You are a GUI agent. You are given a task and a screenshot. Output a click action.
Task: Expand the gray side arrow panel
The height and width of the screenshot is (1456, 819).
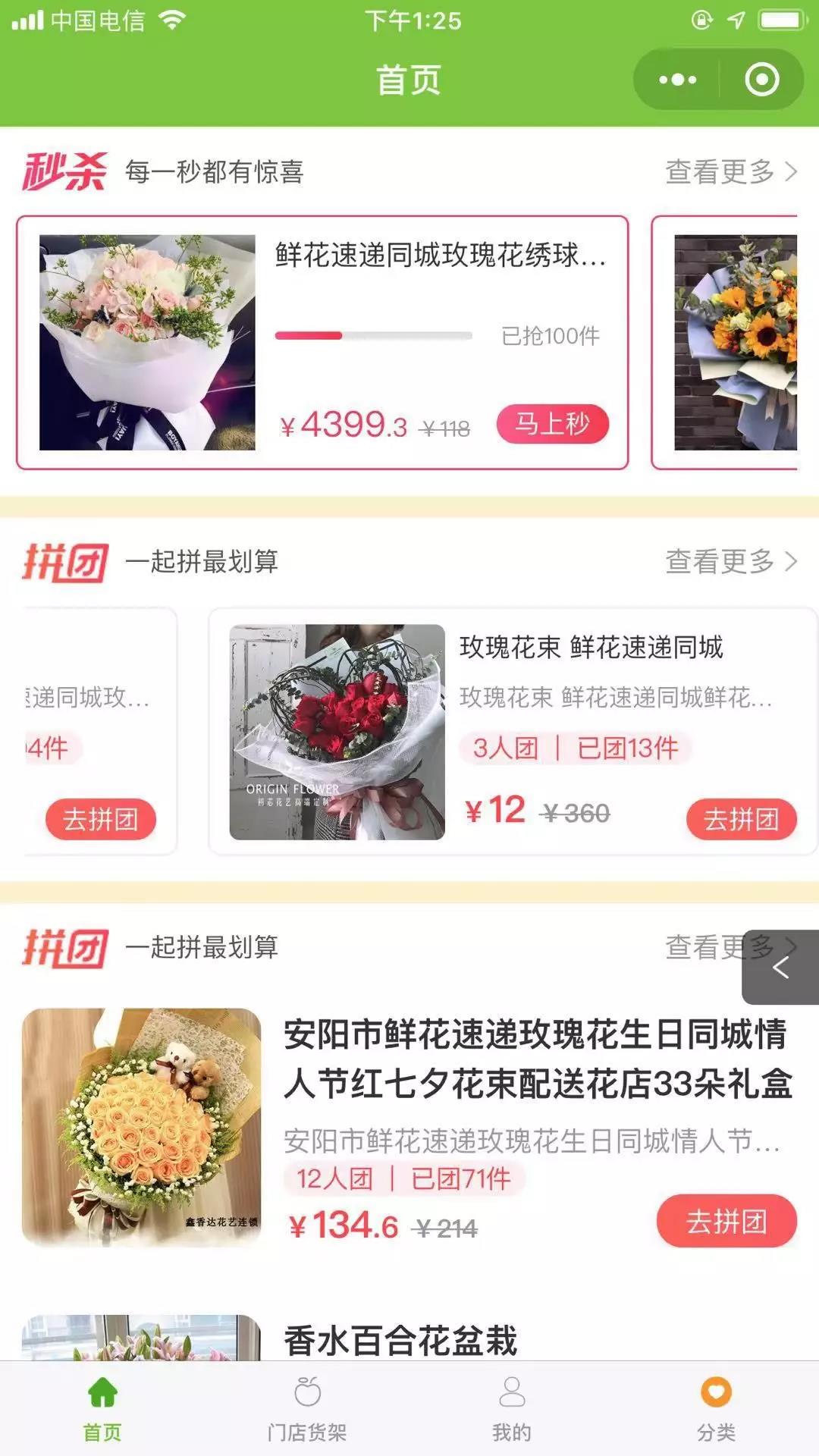coord(781,967)
